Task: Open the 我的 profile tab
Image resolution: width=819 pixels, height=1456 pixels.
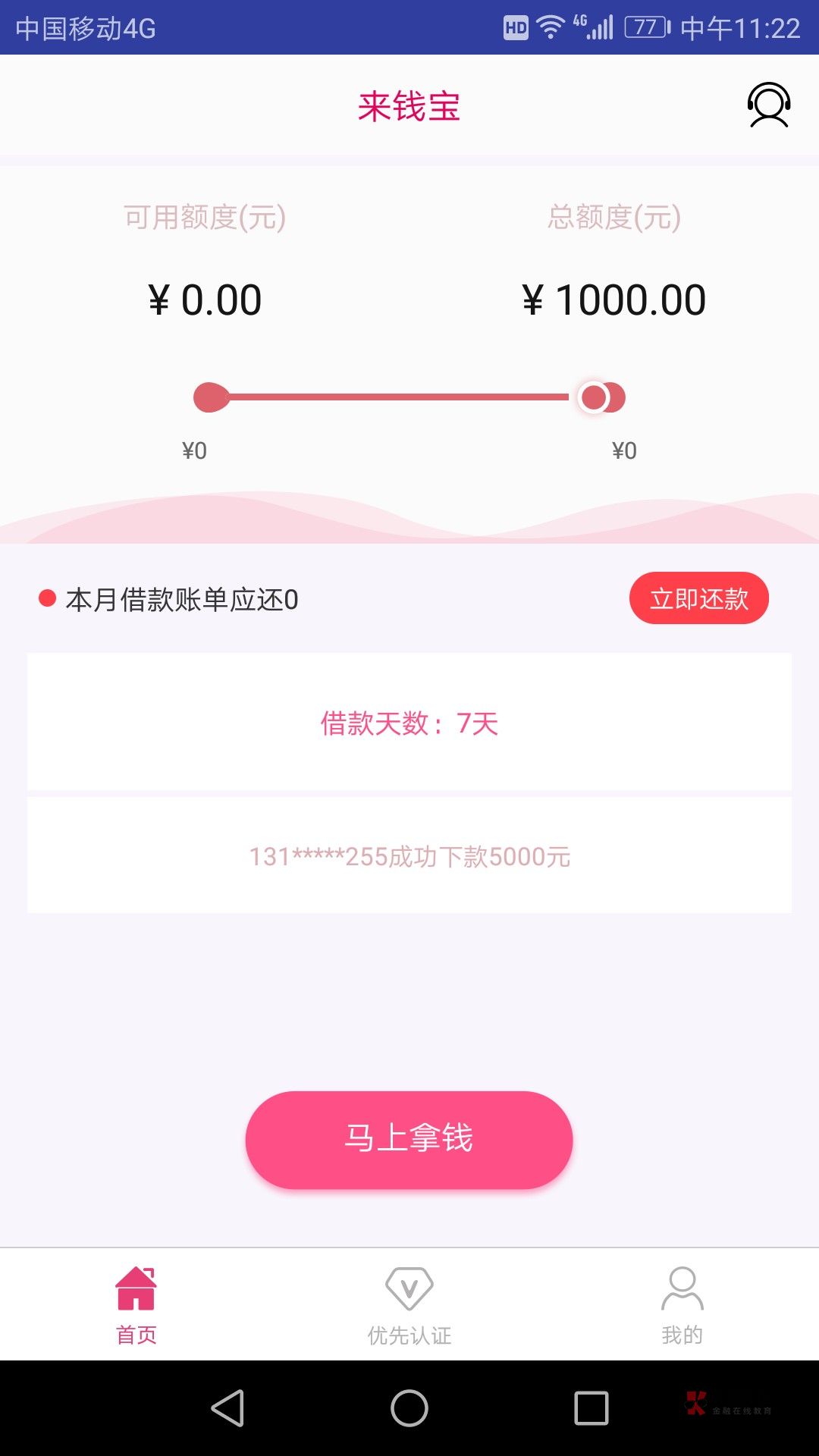Action: pyautogui.click(x=682, y=1306)
